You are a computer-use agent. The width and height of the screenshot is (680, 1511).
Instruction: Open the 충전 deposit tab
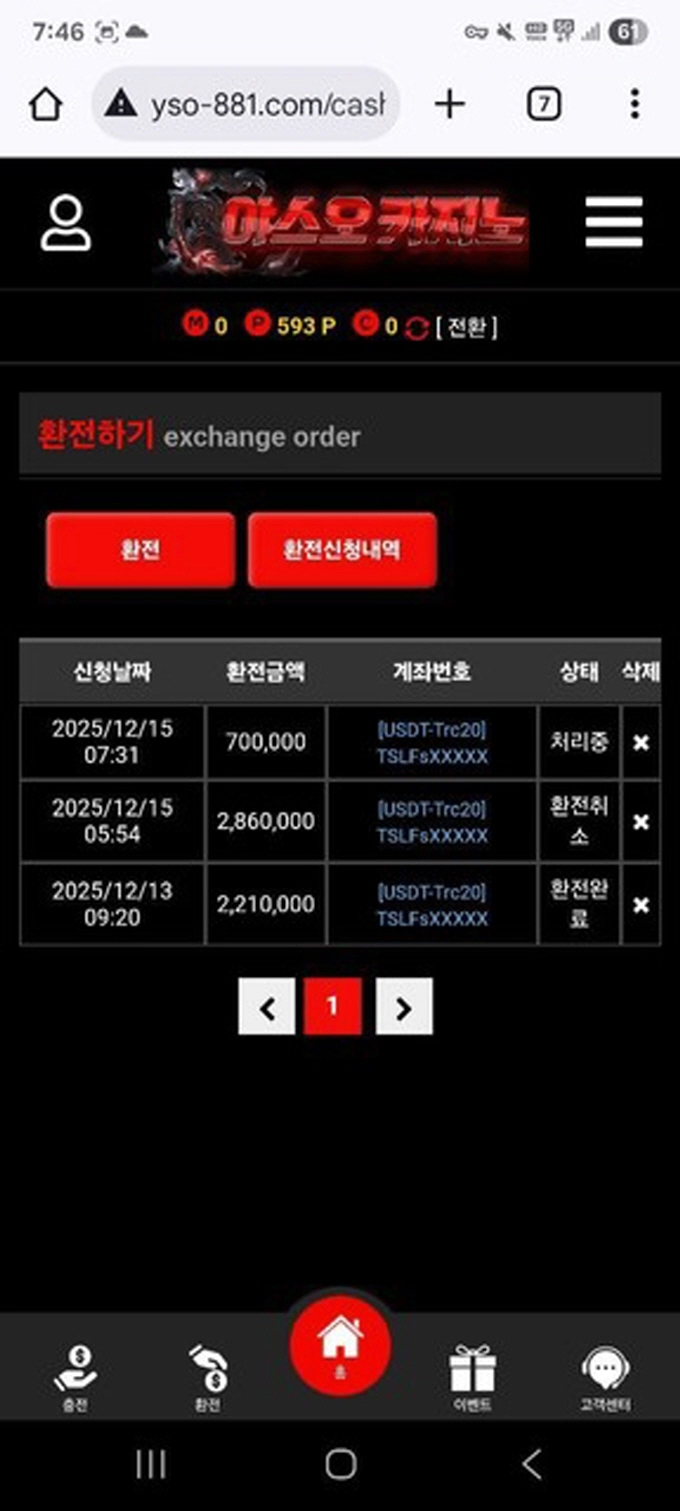pyautogui.click(x=75, y=1377)
